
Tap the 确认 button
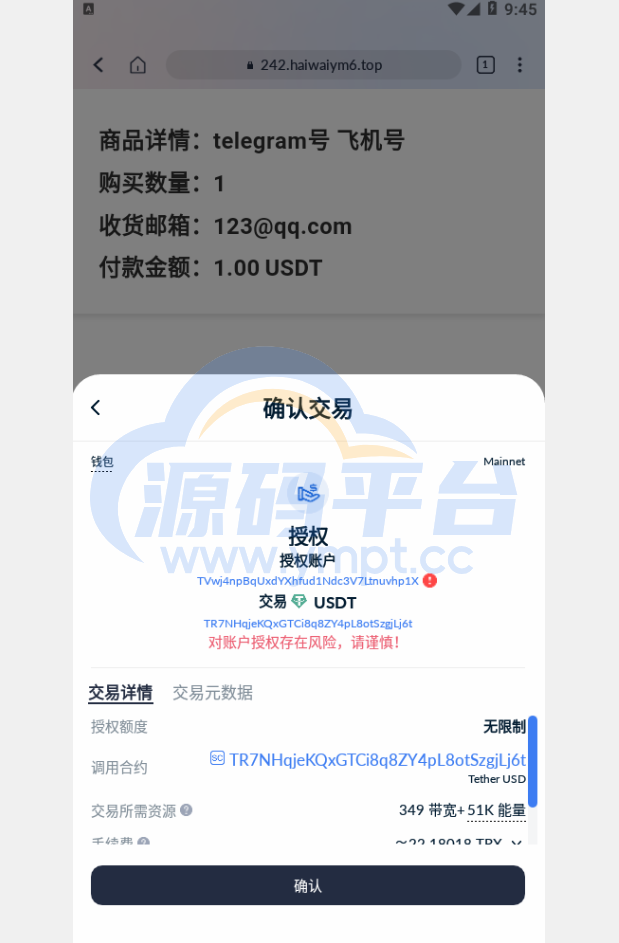[x=308, y=885]
